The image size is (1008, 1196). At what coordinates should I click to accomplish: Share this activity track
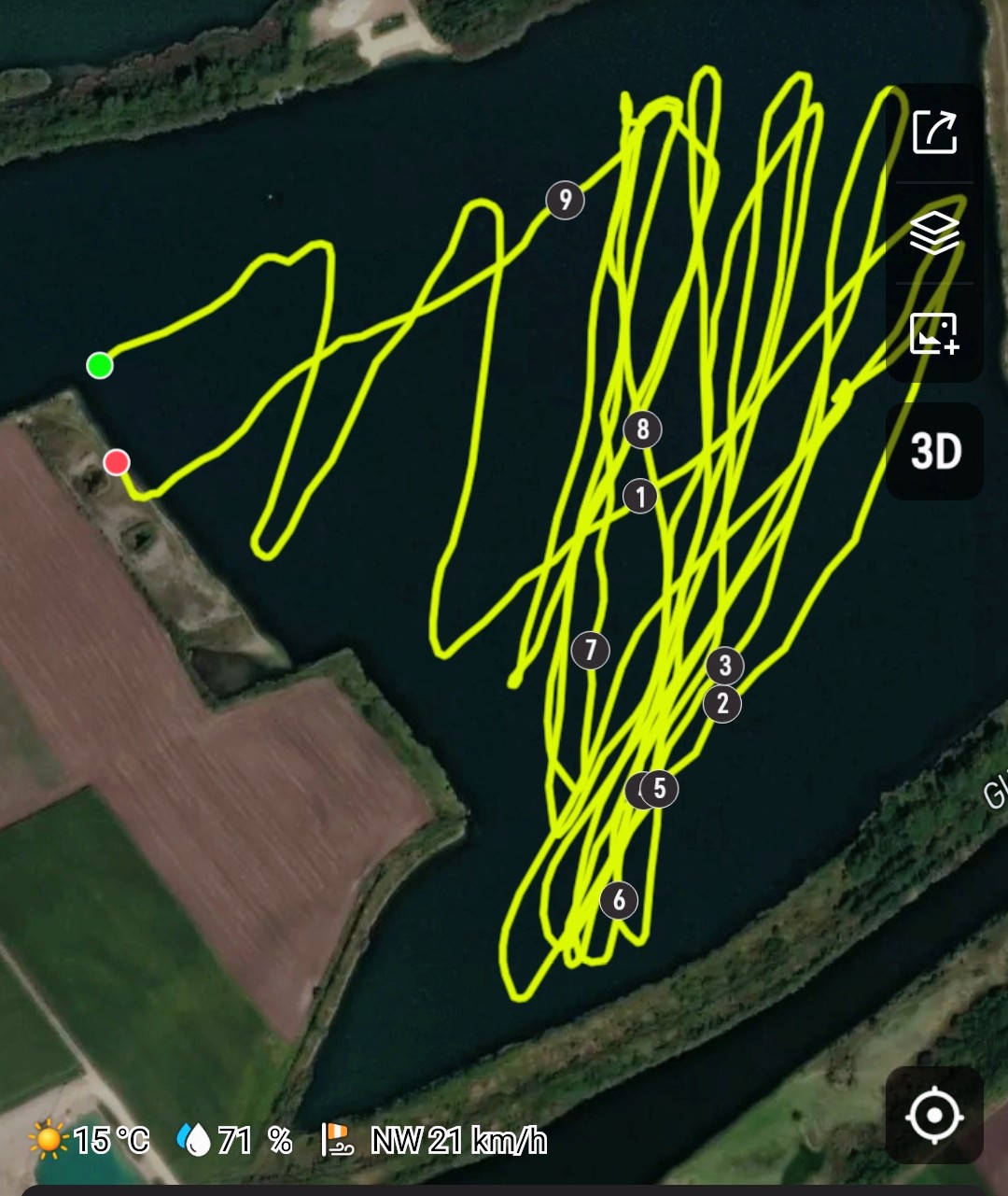[x=934, y=133]
